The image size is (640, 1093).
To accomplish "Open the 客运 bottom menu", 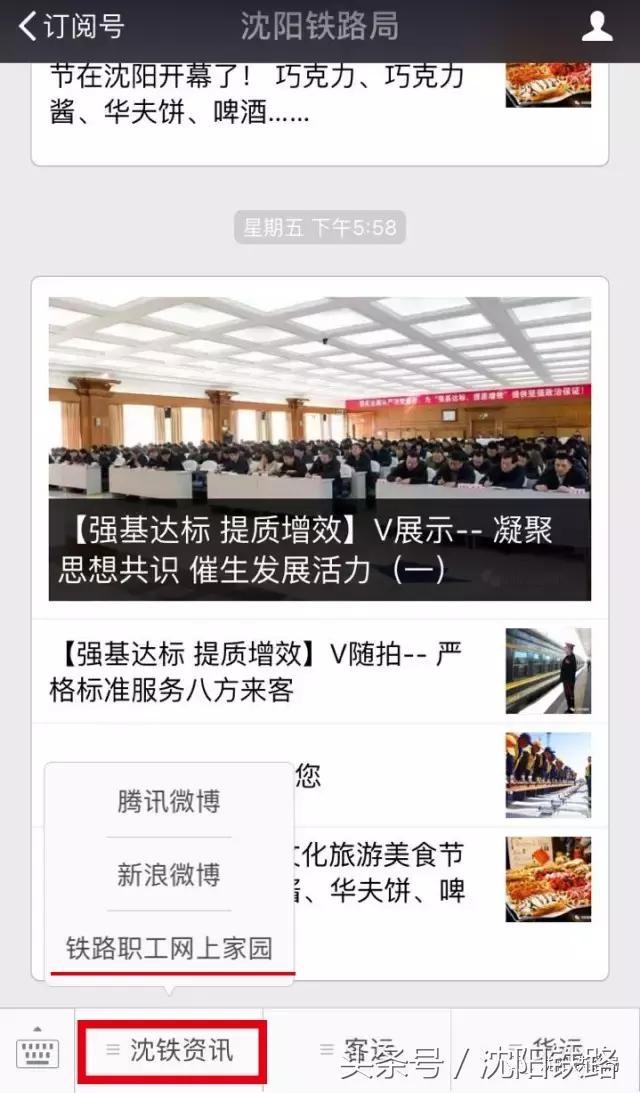I will click(x=362, y=1050).
